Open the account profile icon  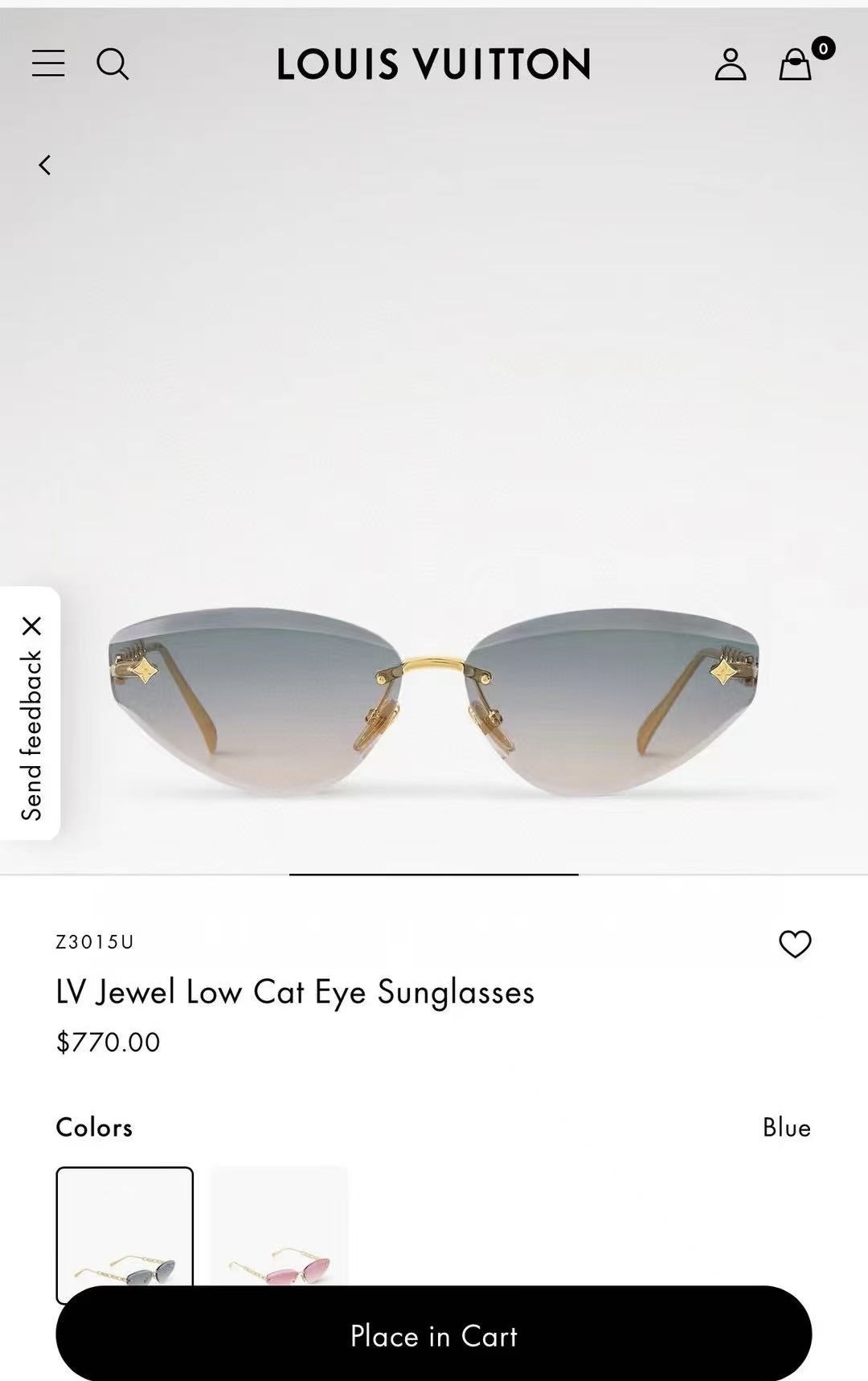tap(730, 64)
